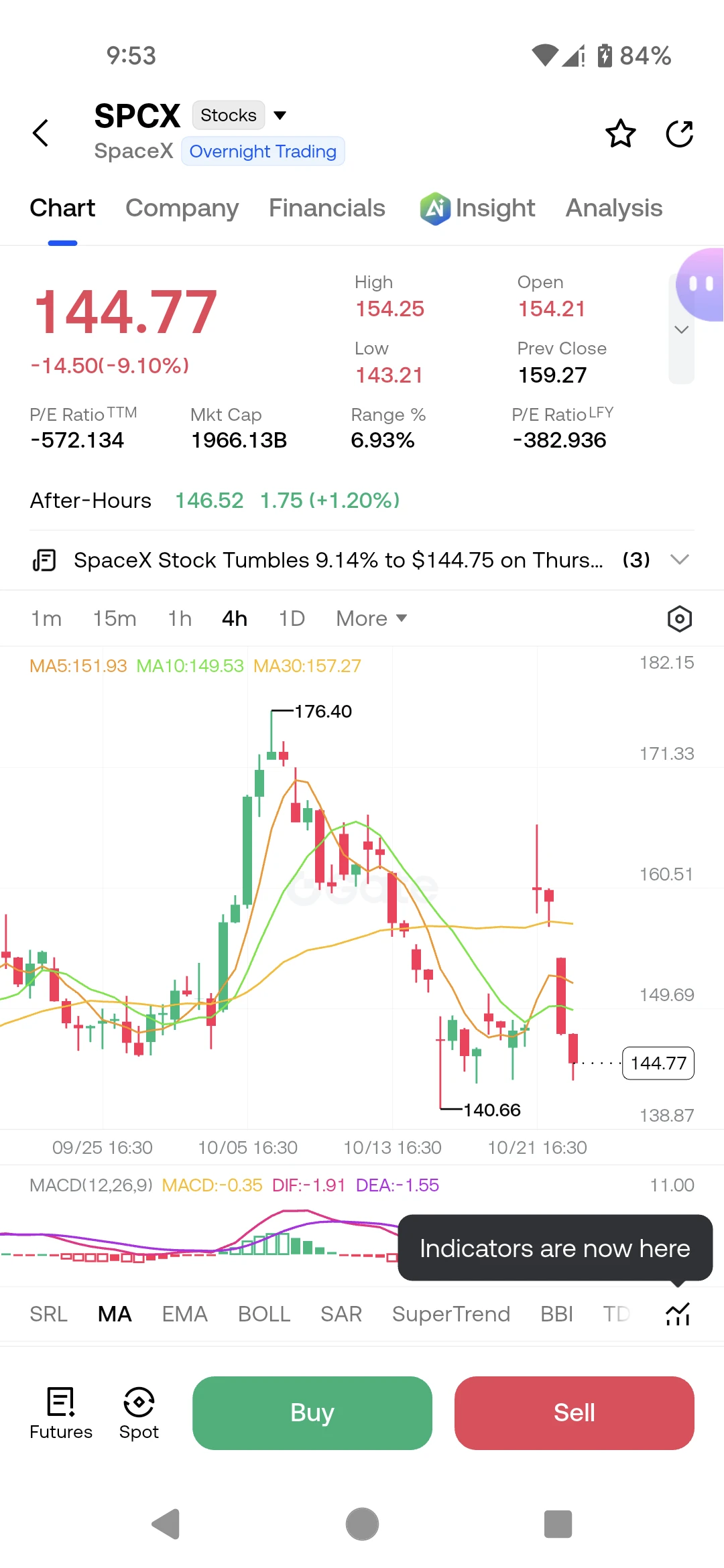This screenshot has height=1568, width=724.
Task: Select the 15m chart interval
Action: (x=115, y=618)
